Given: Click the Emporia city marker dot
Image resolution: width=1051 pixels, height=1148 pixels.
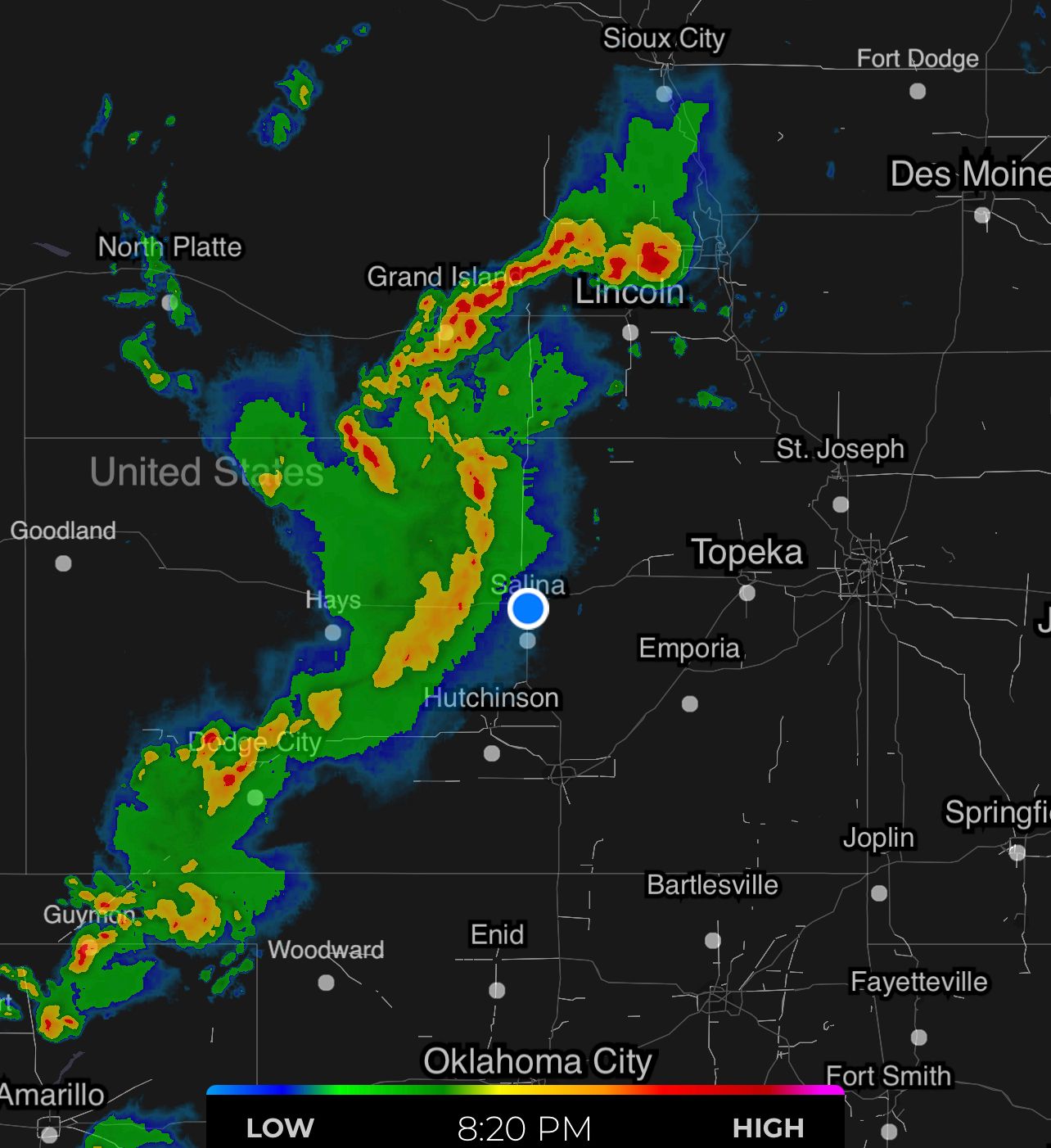Looking at the screenshot, I should click(688, 702).
